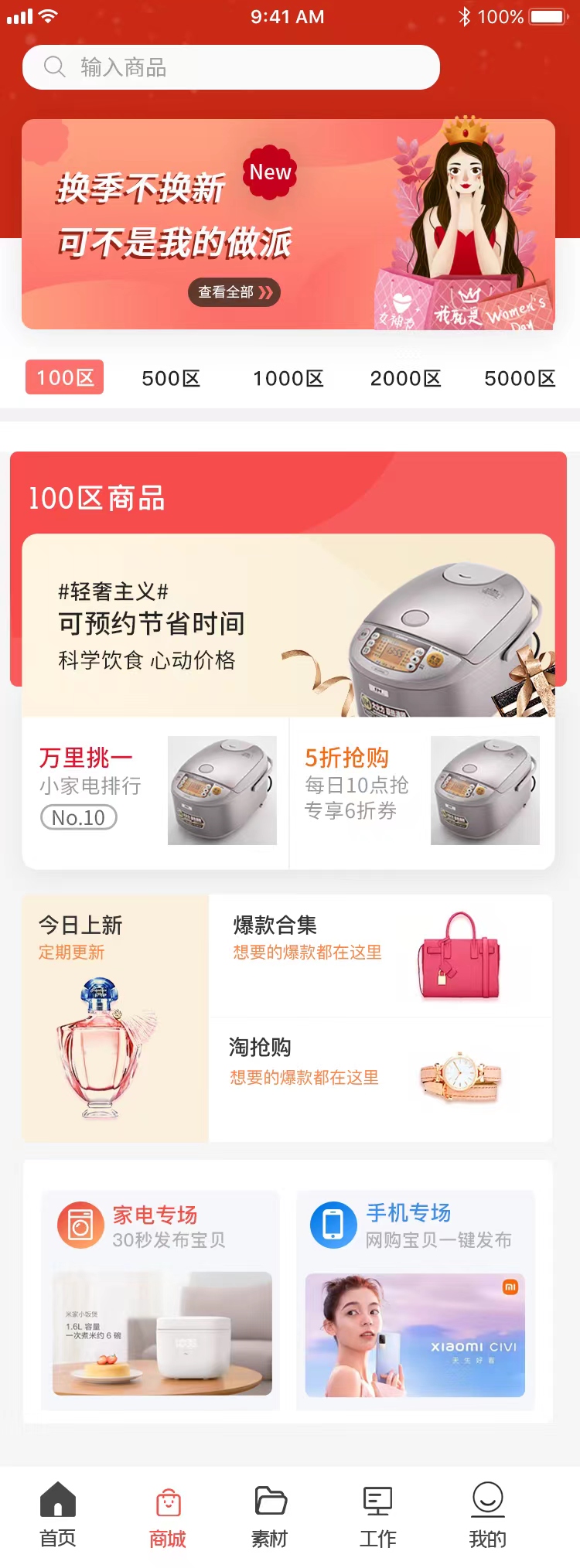Switch to the 5000区 tab
This screenshot has width=580, height=1568.
pos(520,378)
